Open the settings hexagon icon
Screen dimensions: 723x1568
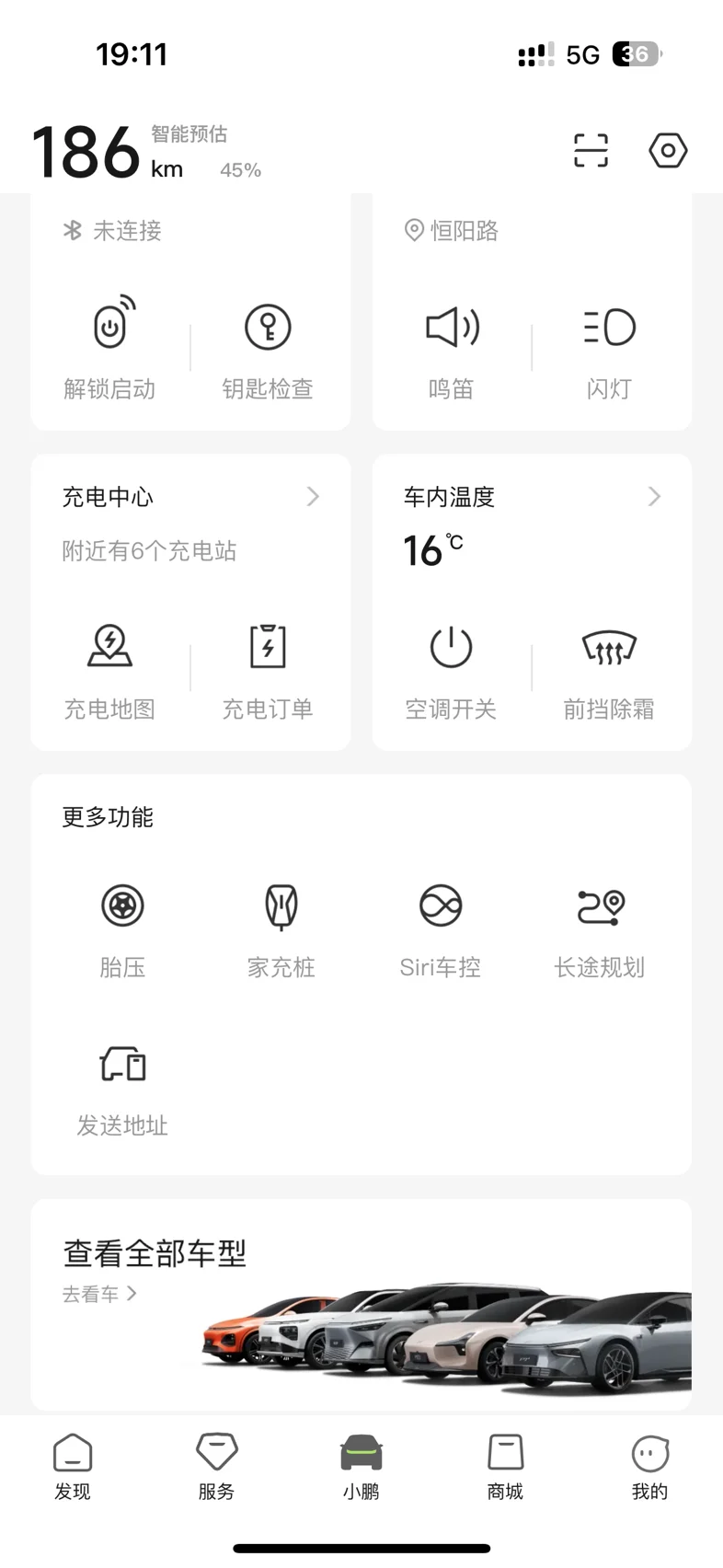point(668,150)
